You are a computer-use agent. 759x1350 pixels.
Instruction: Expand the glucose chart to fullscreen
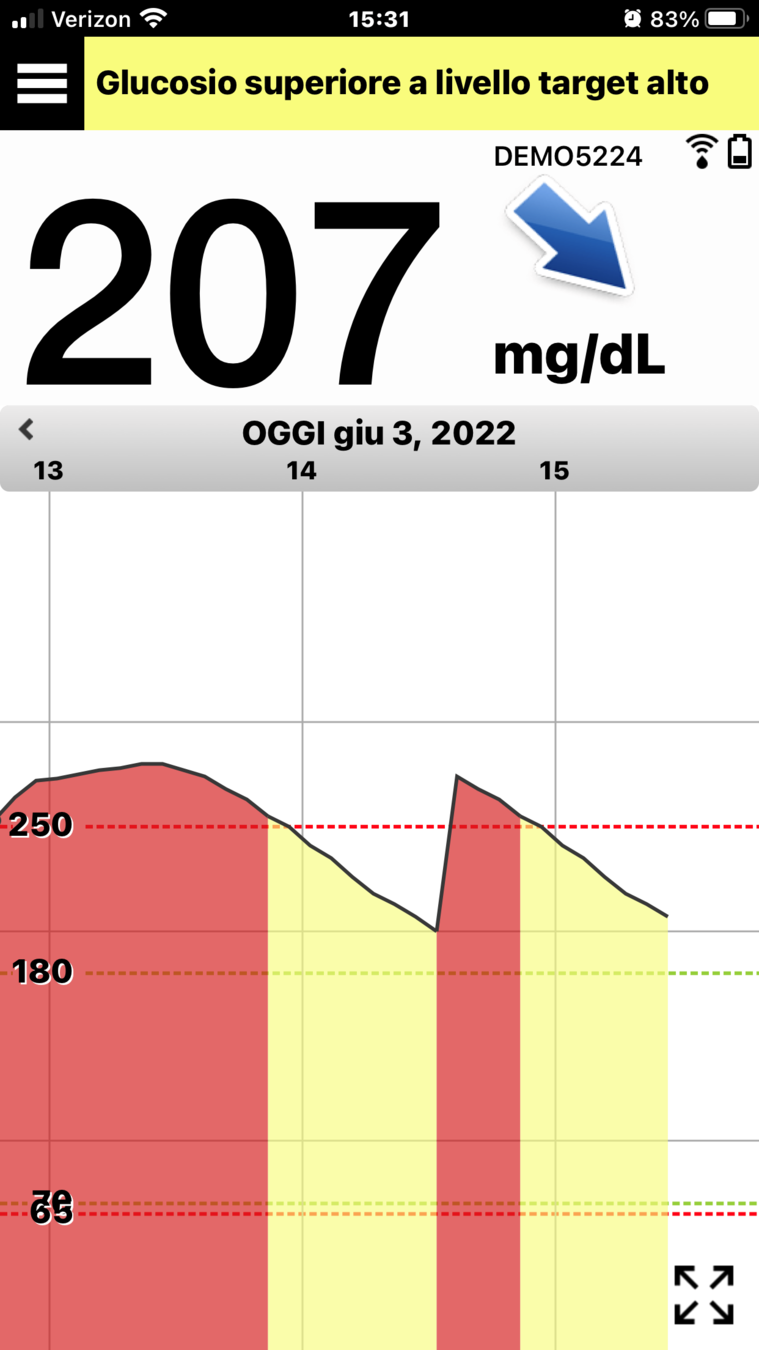[704, 1294]
